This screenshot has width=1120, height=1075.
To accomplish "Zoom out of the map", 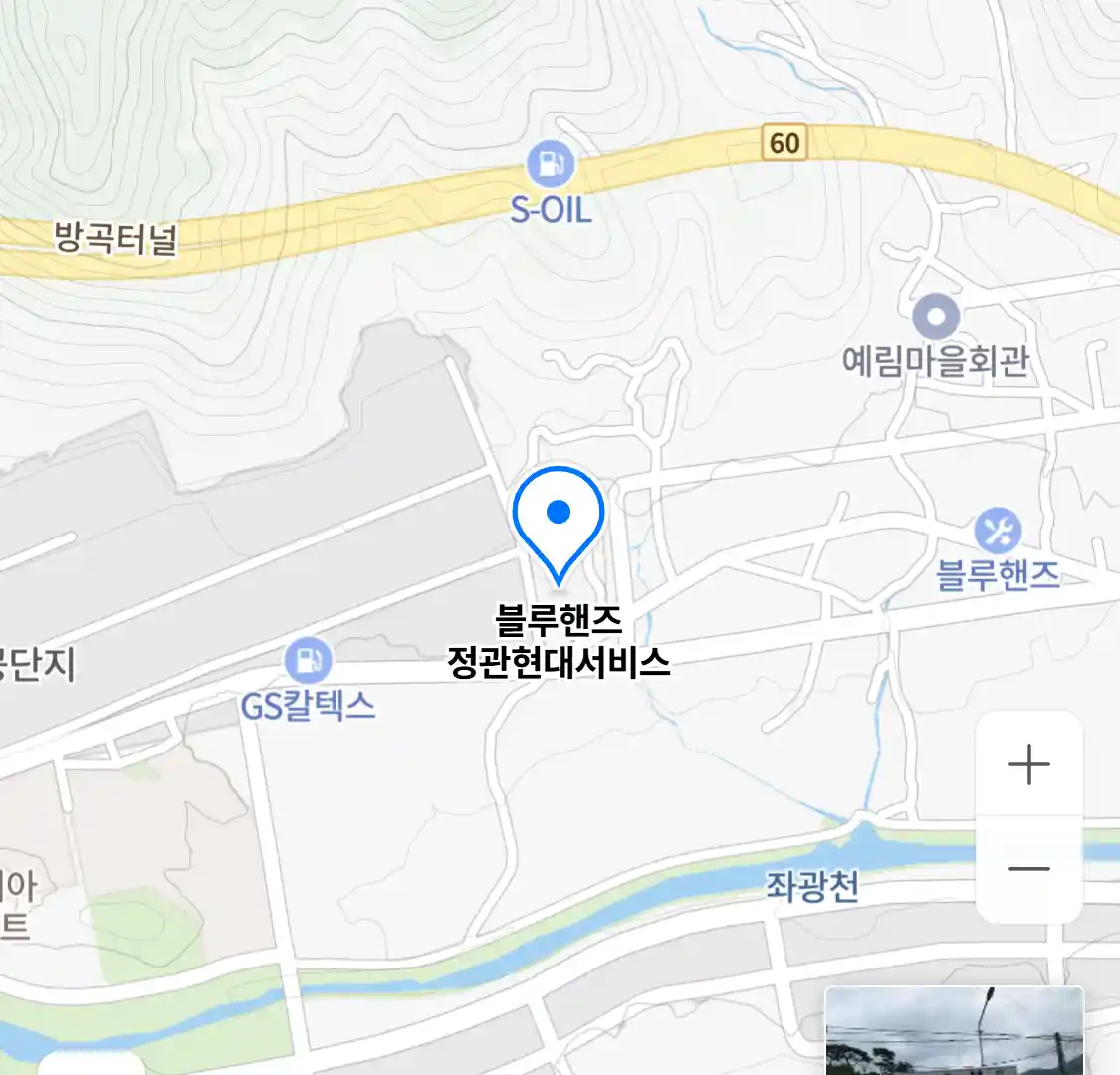I will (x=1028, y=869).
